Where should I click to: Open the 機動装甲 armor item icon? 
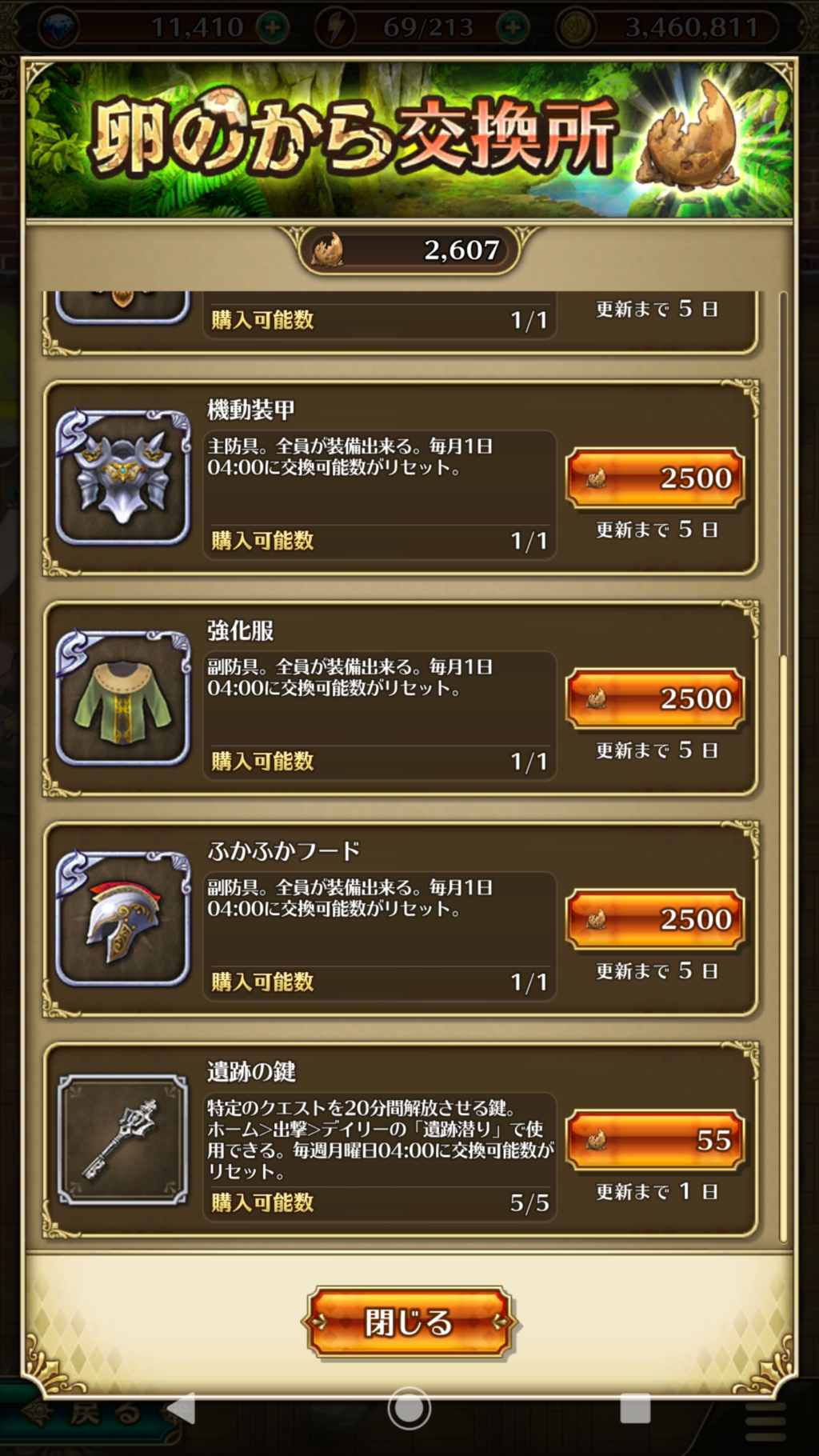coord(123,478)
